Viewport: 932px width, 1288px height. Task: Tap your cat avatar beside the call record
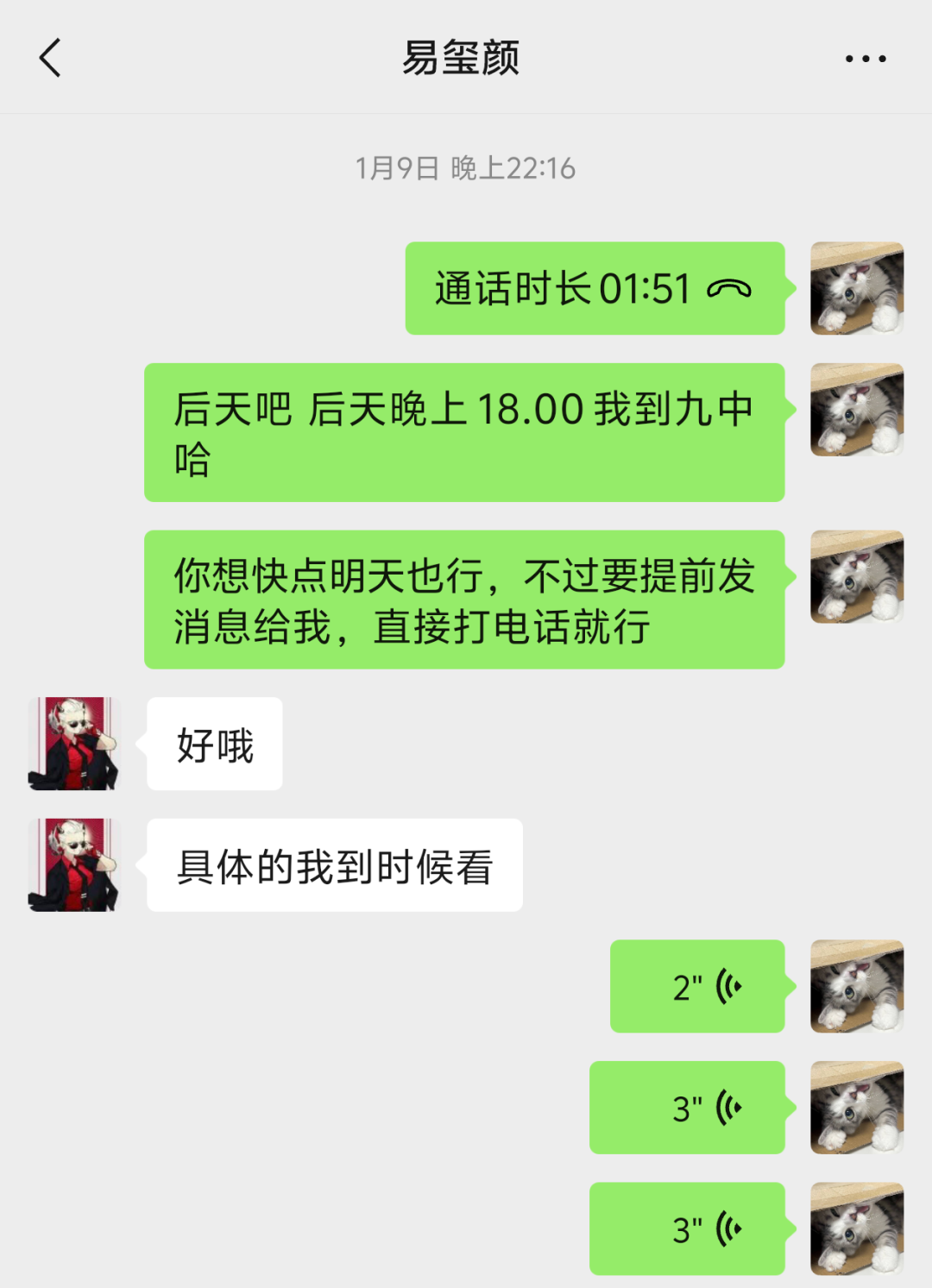tap(856, 288)
